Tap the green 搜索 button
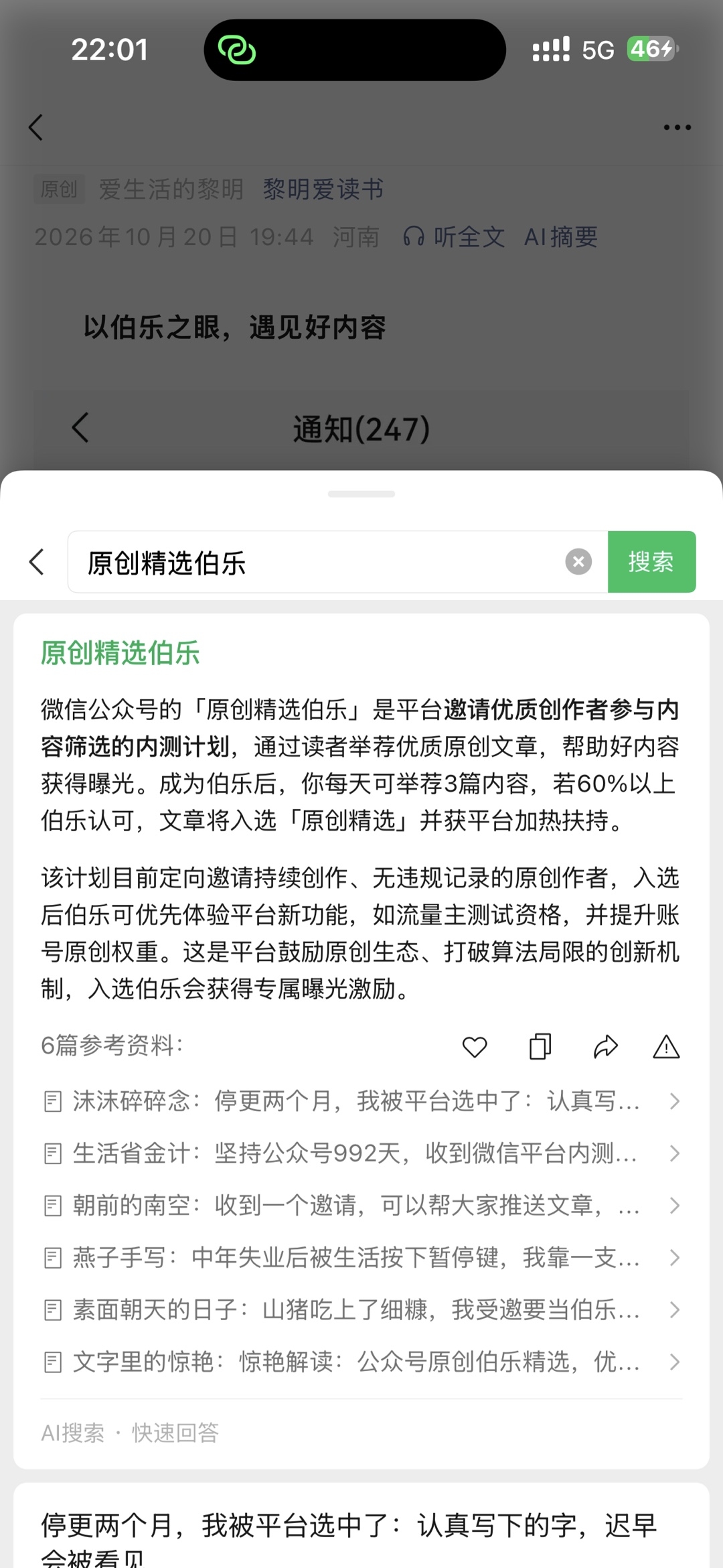 pos(651,562)
